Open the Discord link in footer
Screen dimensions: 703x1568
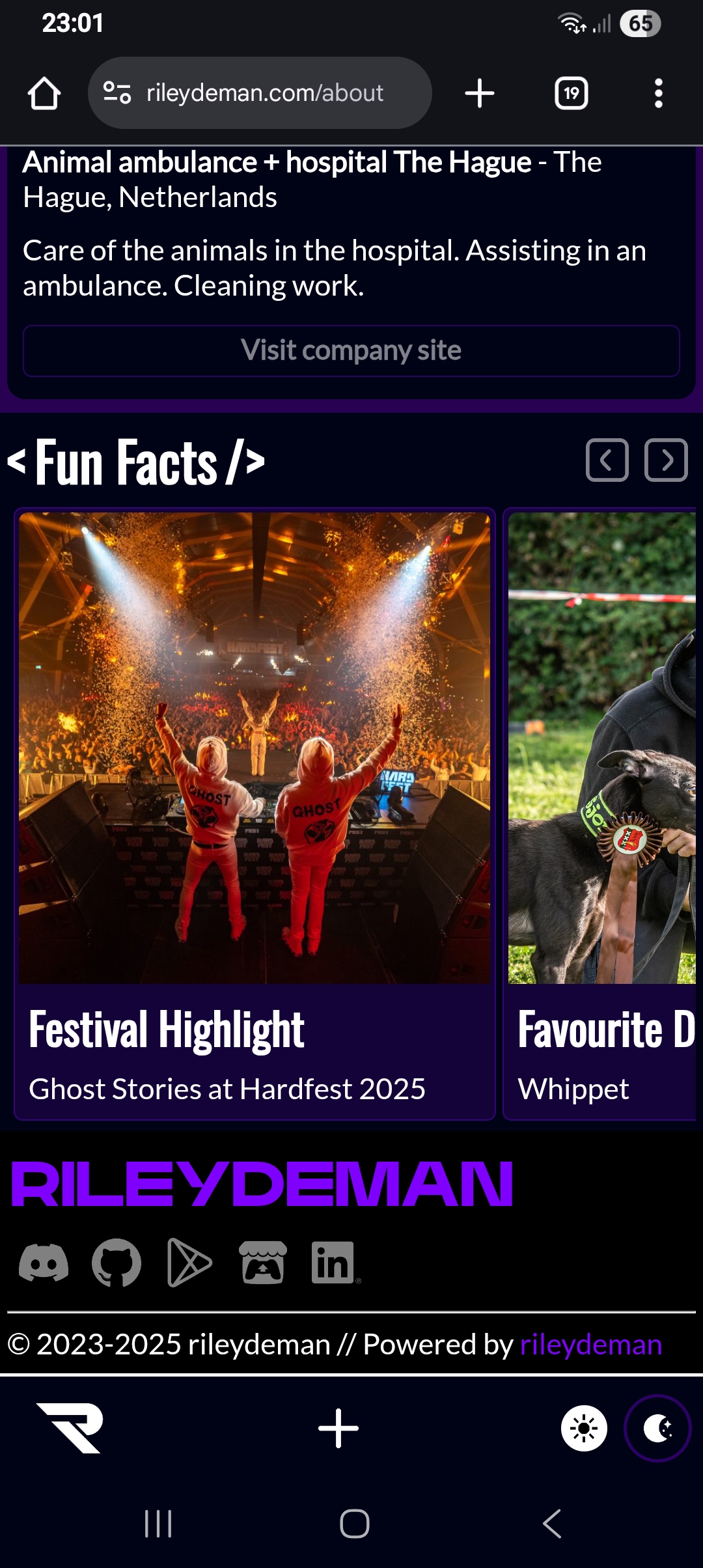pyautogui.click(x=44, y=1263)
